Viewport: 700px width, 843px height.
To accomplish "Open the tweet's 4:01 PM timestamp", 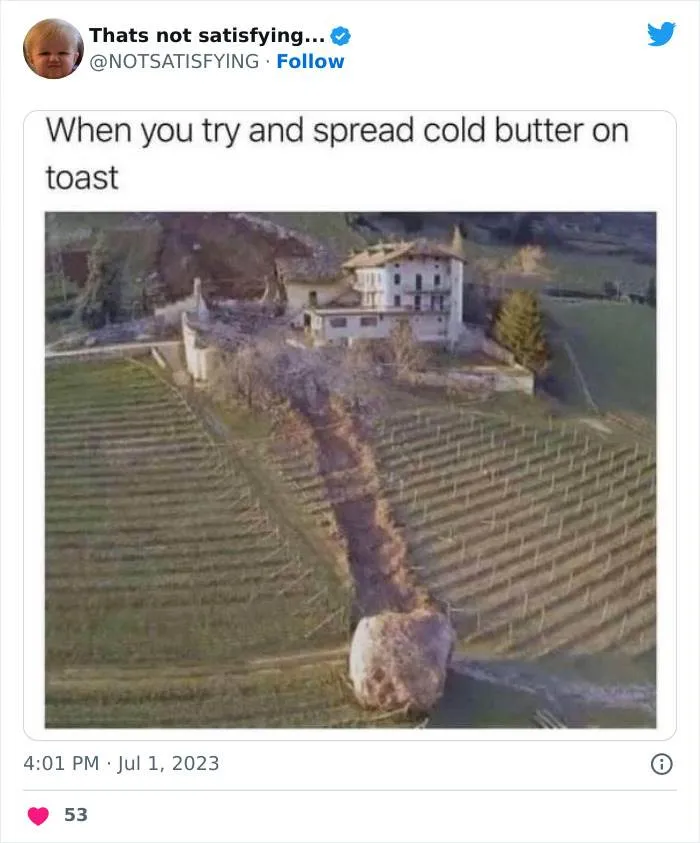I will 121,764.
